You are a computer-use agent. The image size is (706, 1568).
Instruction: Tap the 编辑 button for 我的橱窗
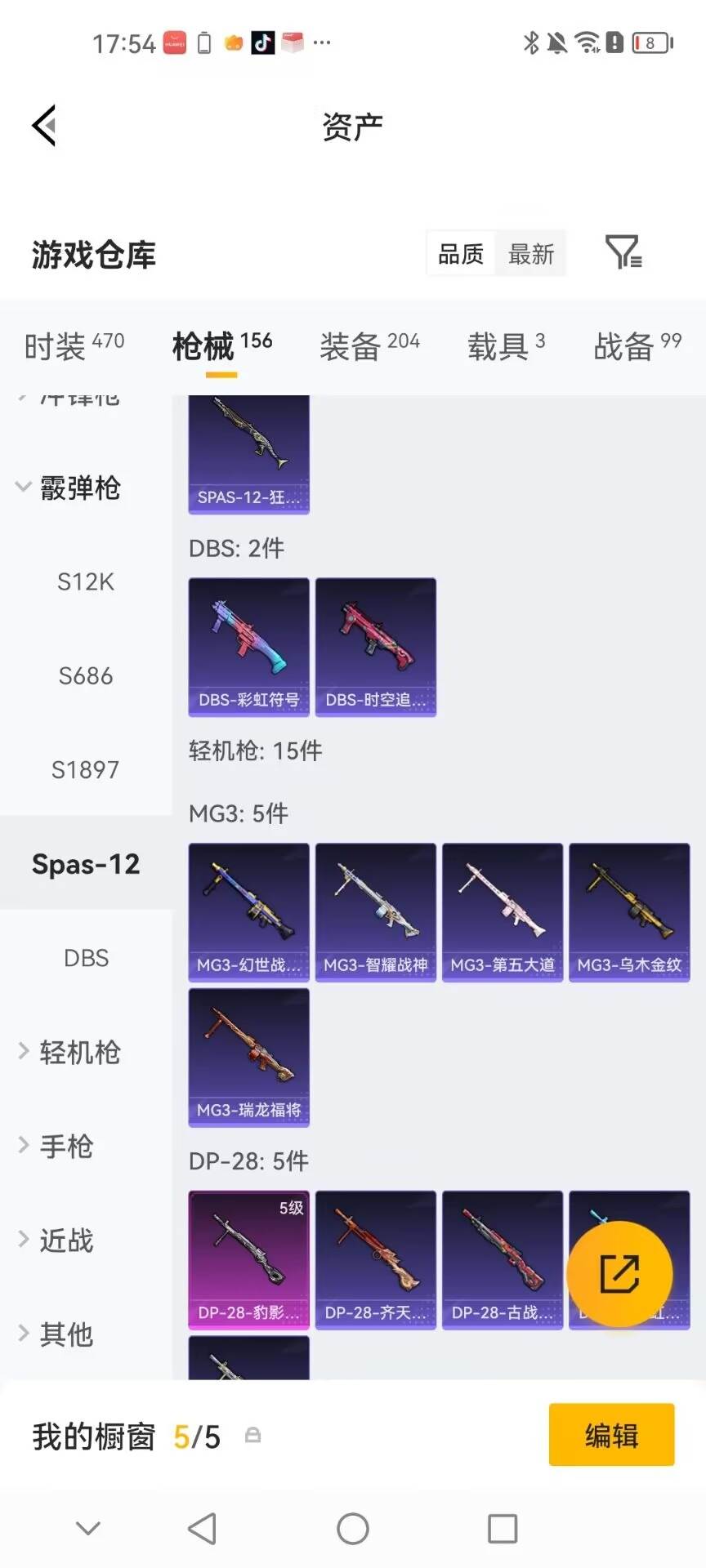coord(612,1435)
